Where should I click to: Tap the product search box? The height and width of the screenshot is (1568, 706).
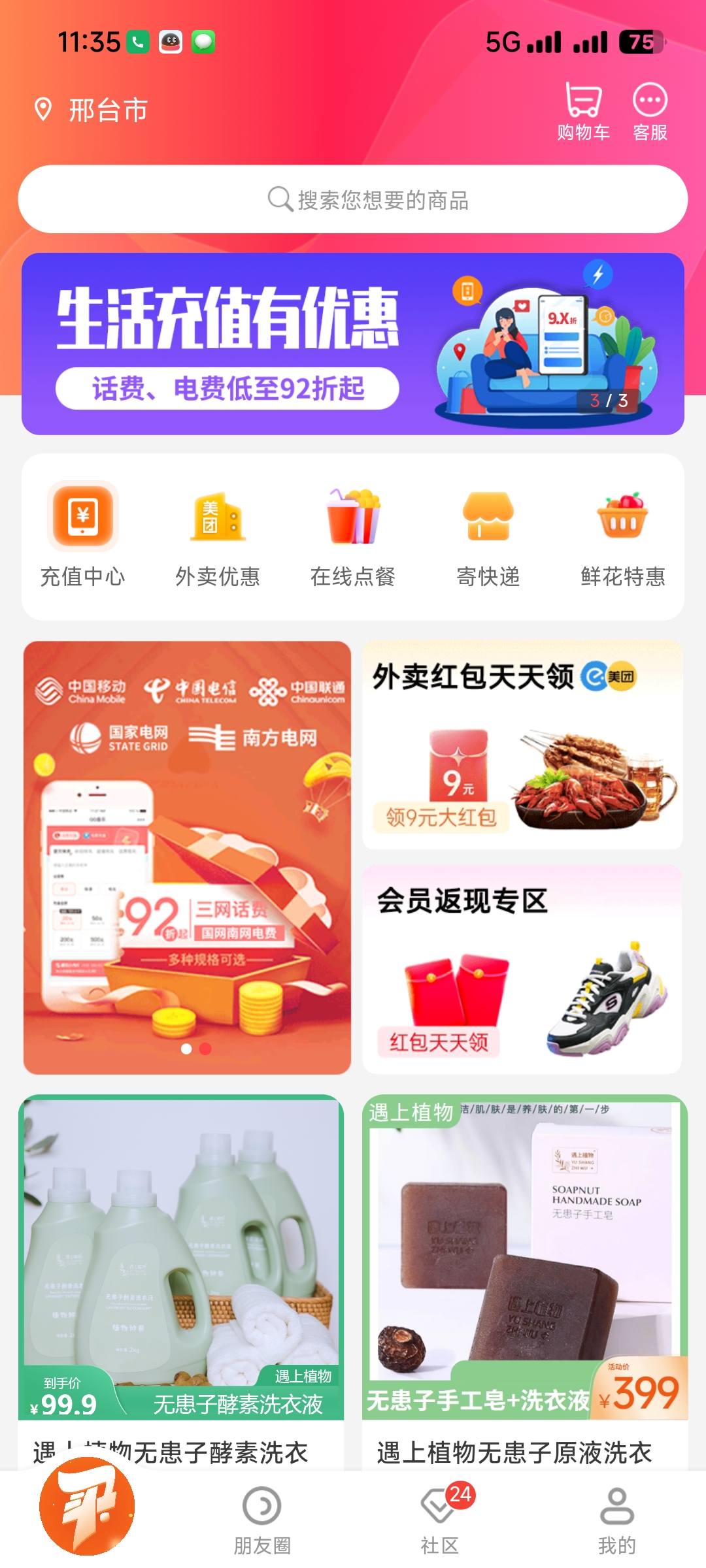tap(353, 199)
